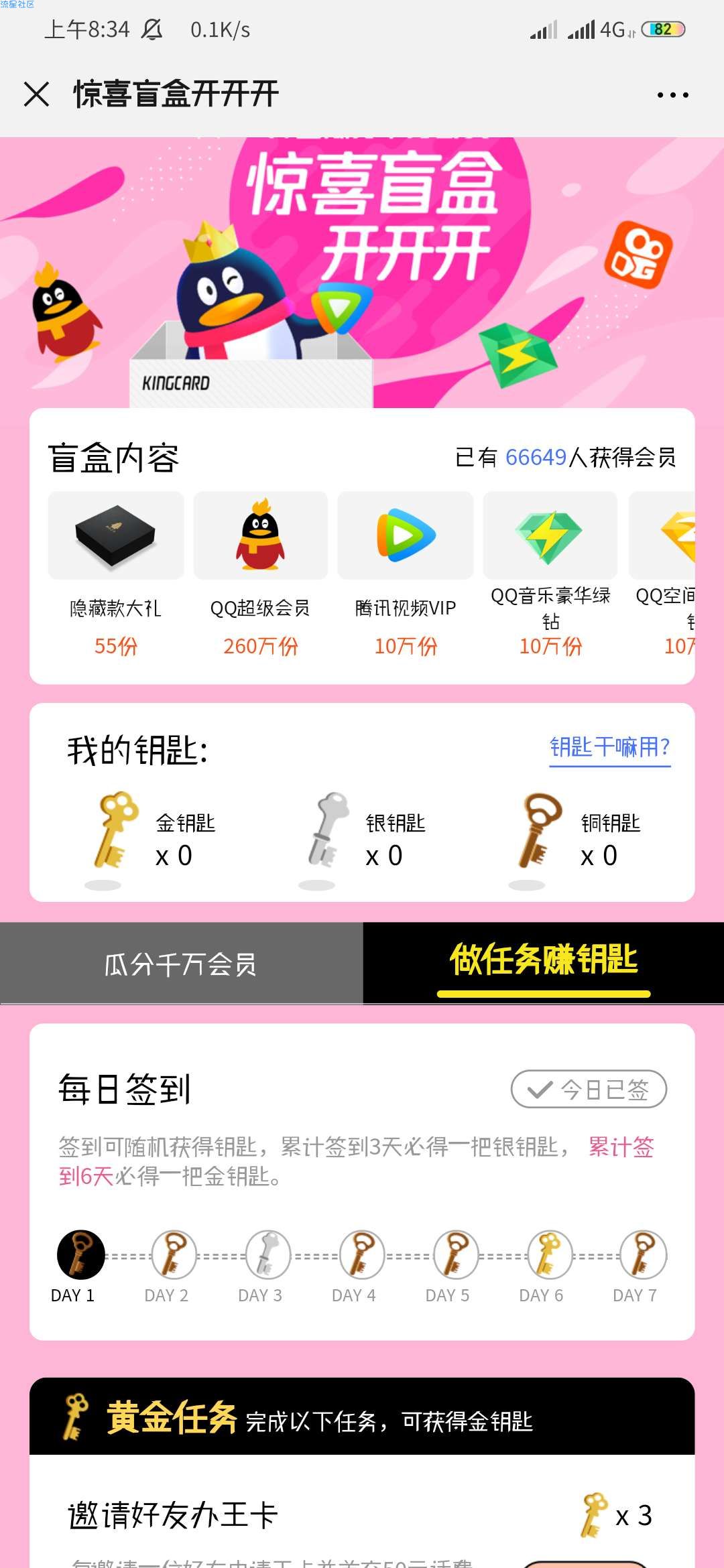The image size is (724, 1568).
Task: Select the 做任务赚钥匙 tab
Action: (543, 961)
